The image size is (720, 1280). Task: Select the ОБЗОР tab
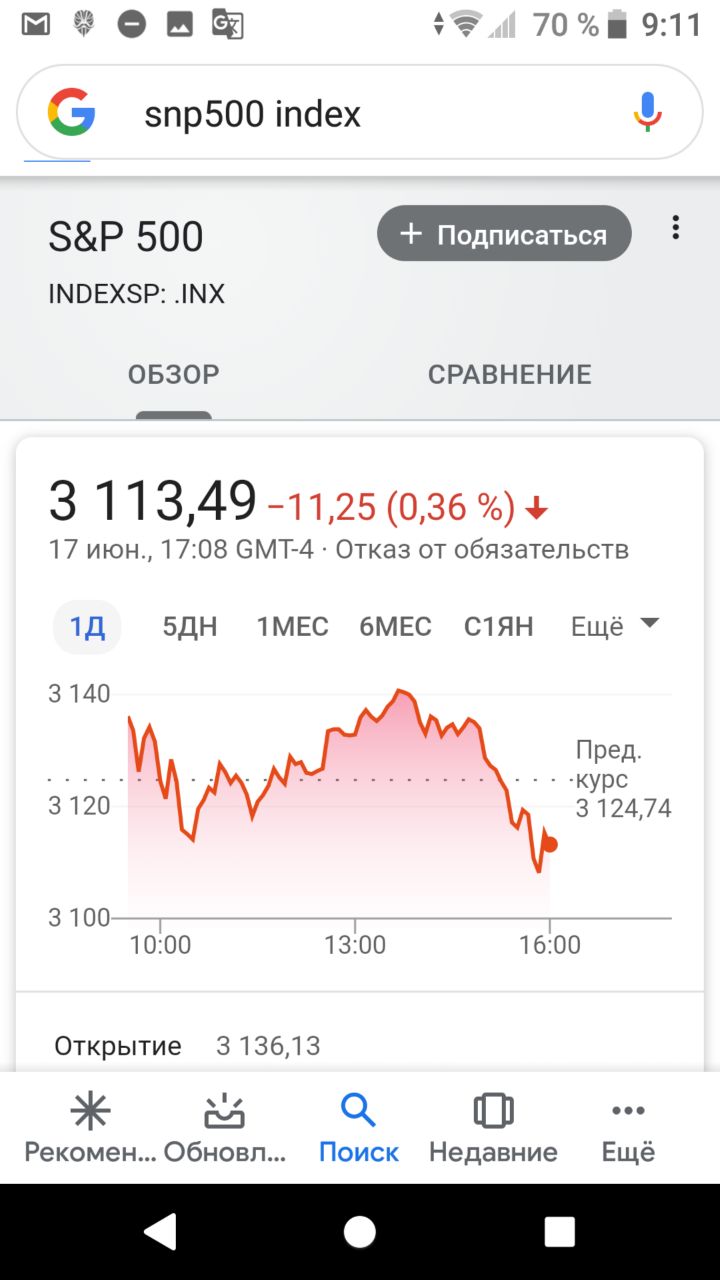174,375
